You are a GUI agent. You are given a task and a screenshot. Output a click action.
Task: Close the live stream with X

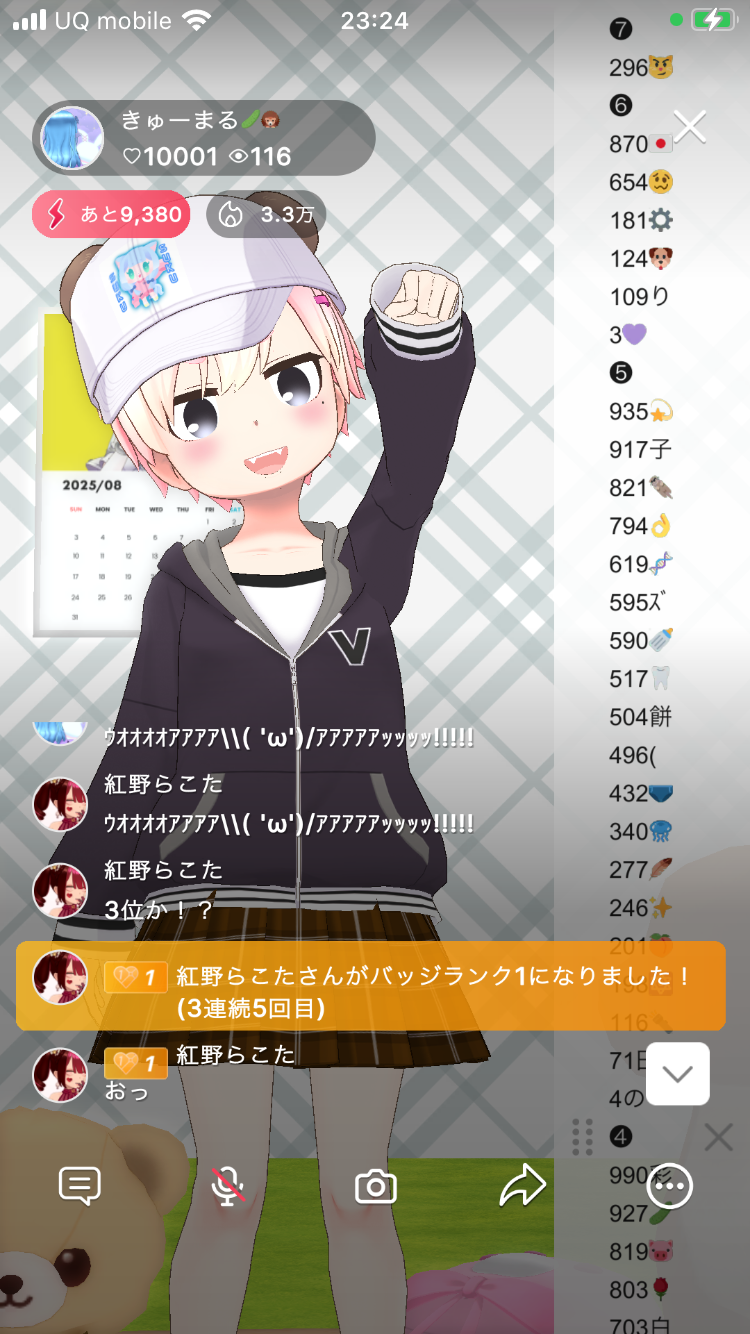click(690, 127)
